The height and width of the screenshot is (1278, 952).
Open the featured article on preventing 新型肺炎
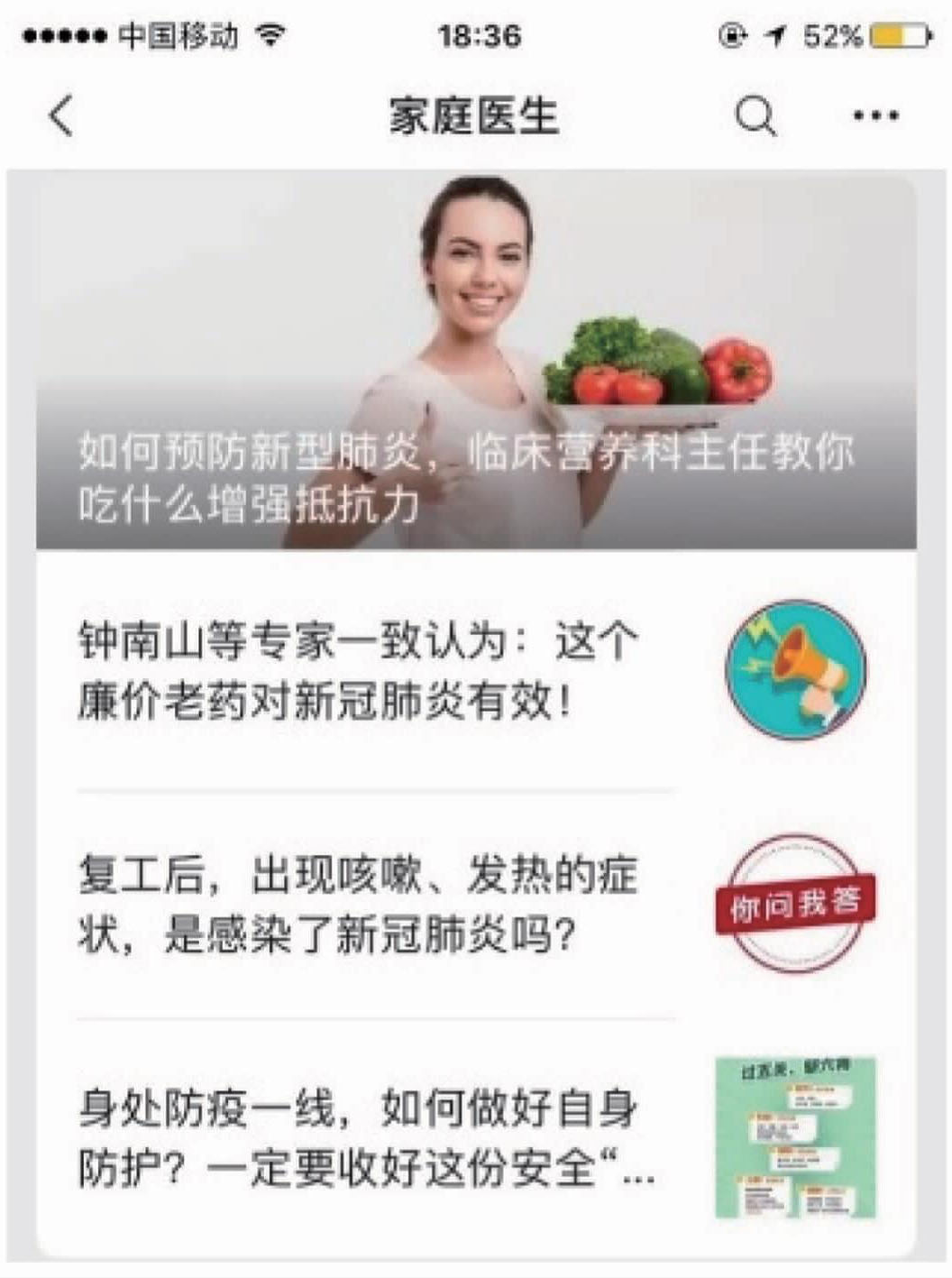point(476,361)
